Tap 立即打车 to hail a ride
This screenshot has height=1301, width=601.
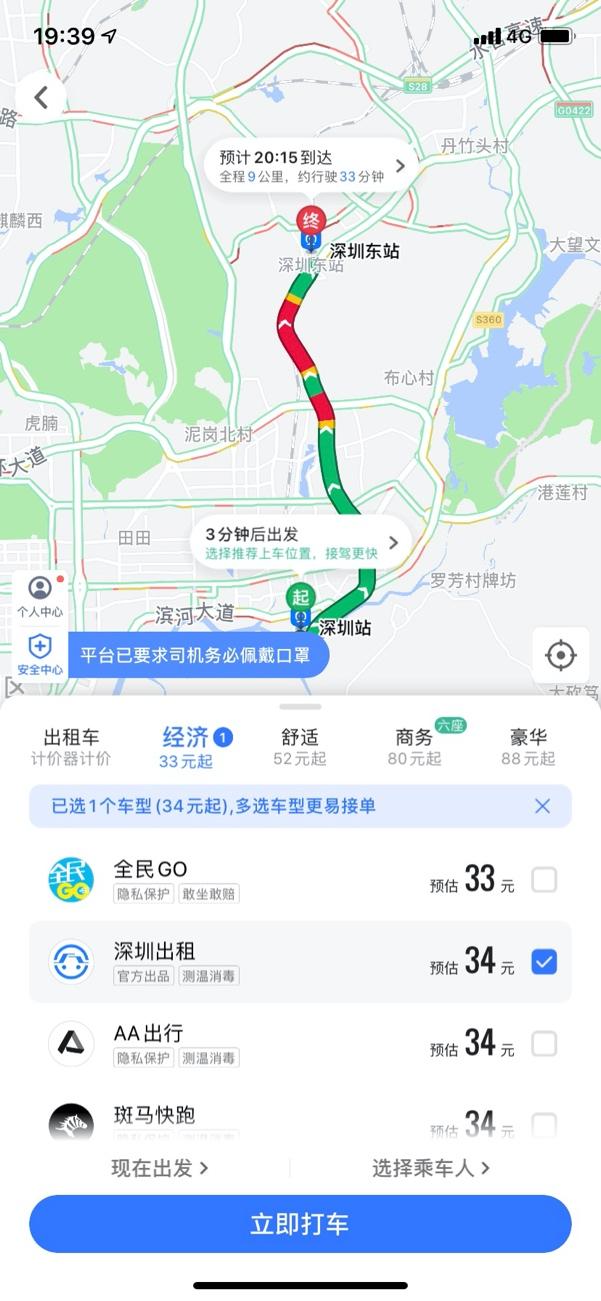tap(300, 1224)
